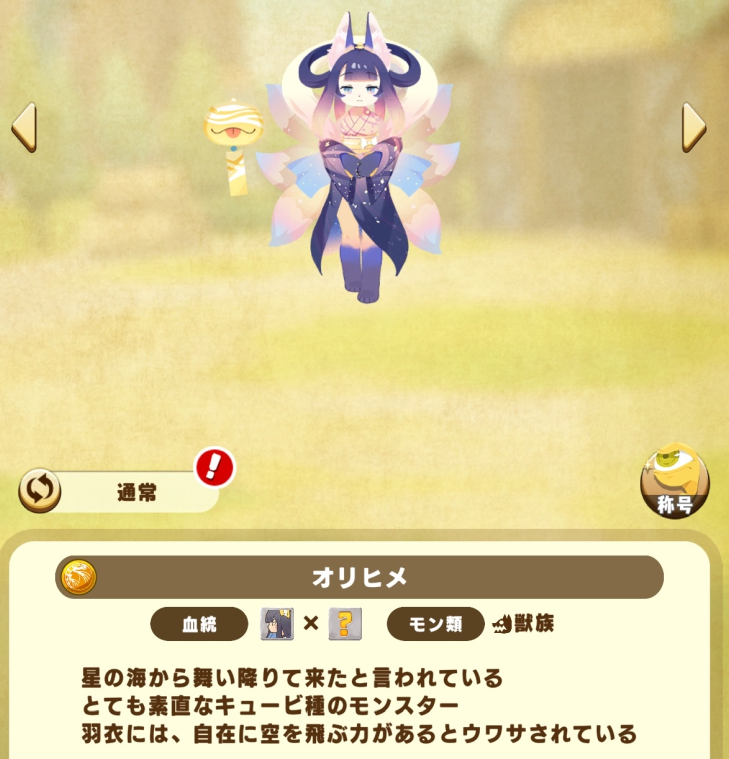This screenshot has height=759, width=729.
Task: Tap the bloodline parent monster portrait
Action: tap(277, 624)
